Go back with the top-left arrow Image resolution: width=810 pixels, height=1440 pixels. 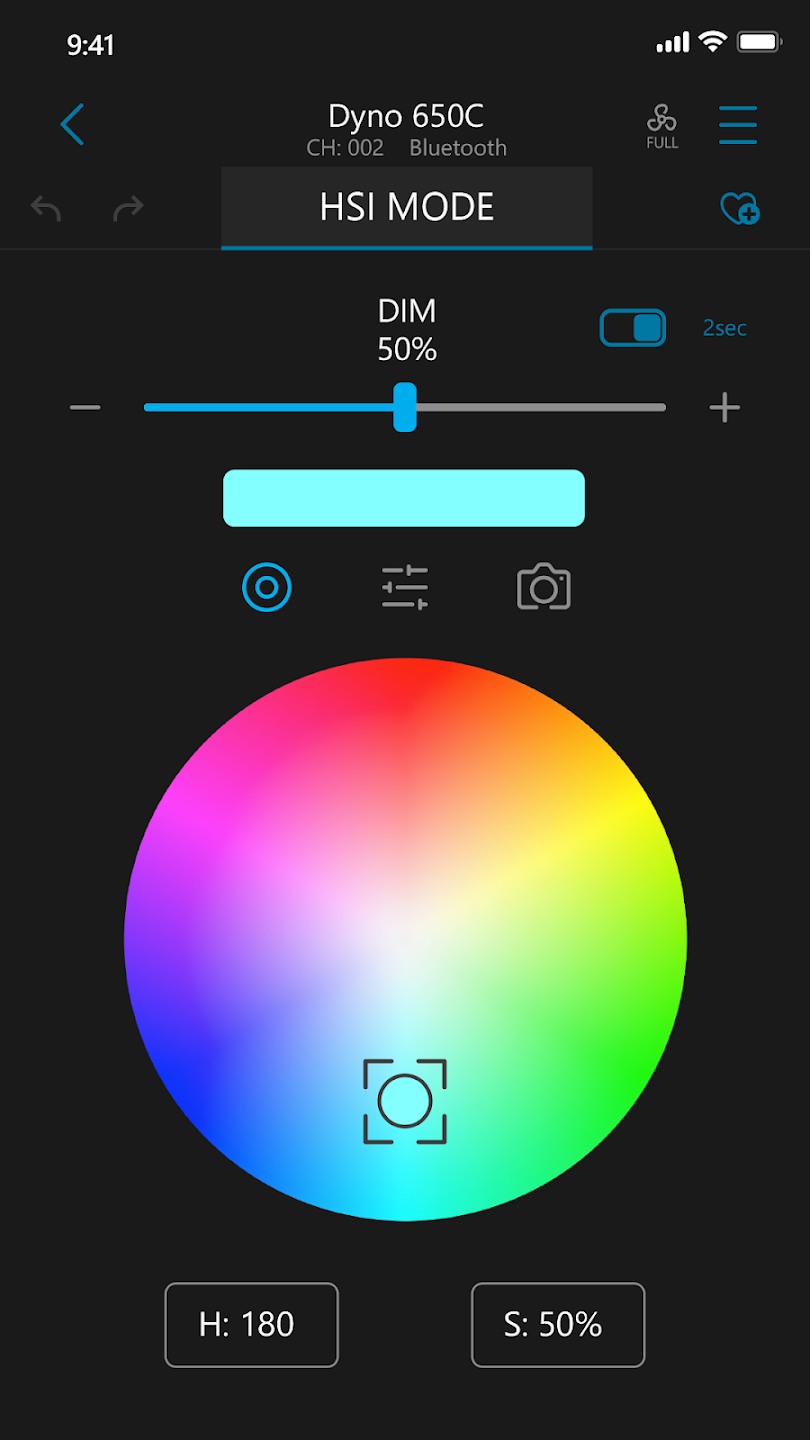(x=72, y=125)
